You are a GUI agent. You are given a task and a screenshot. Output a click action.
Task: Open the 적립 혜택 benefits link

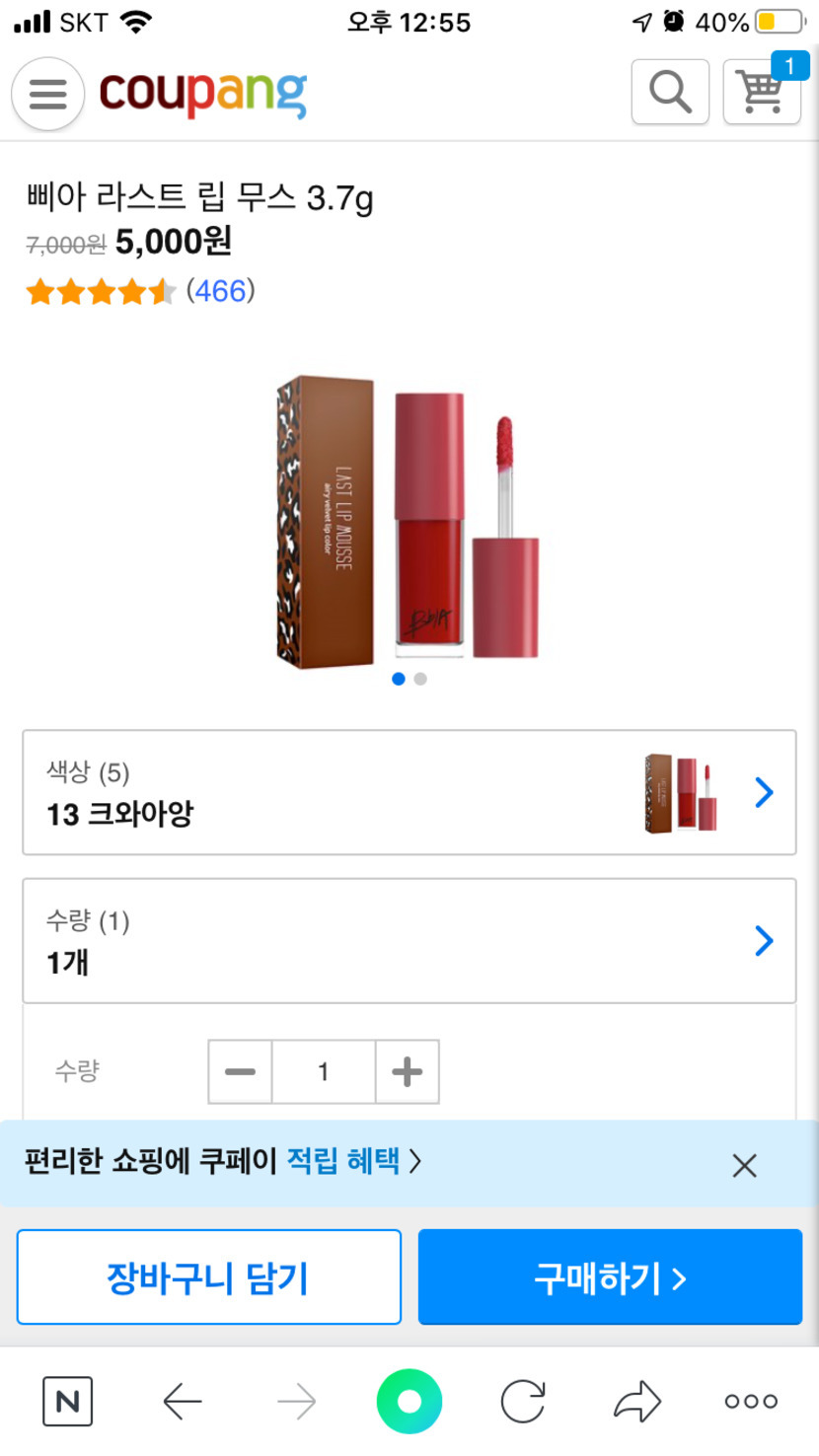coord(352,1161)
